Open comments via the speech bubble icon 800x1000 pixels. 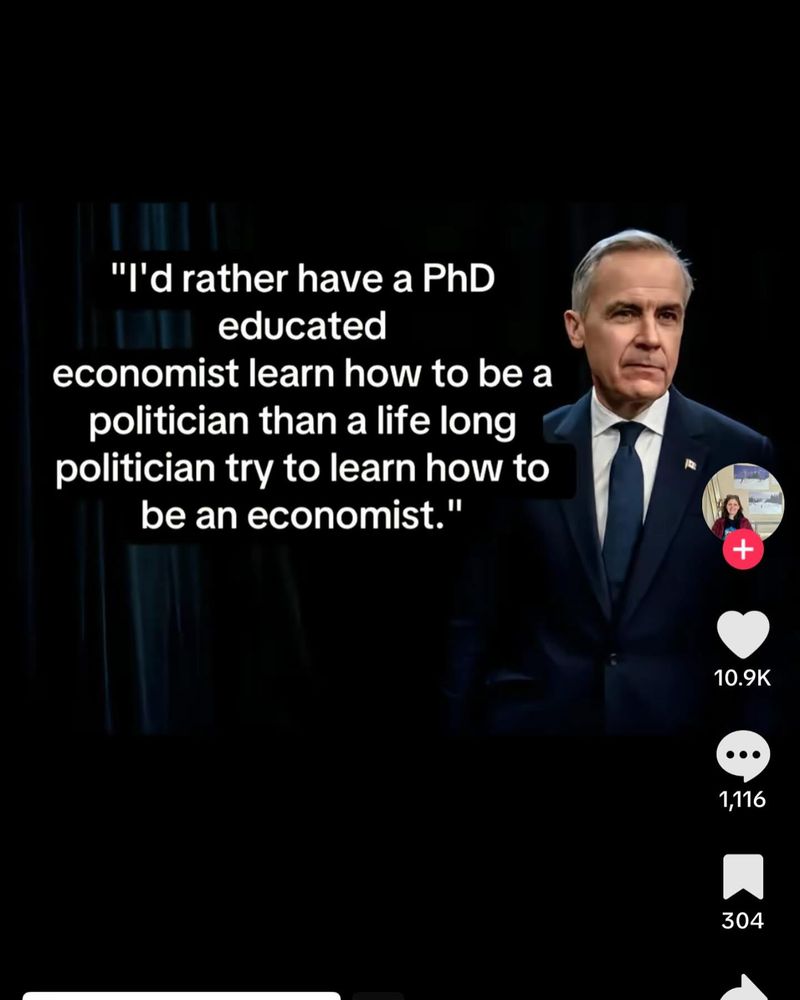743,755
